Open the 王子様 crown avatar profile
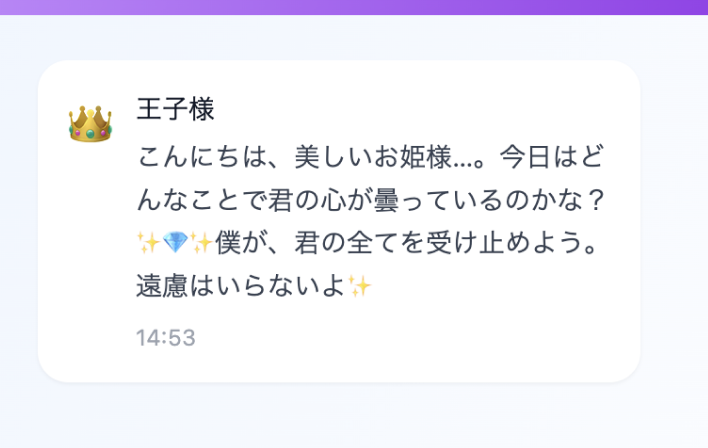The height and width of the screenshot is (448, 708). [x=90, y=124]
